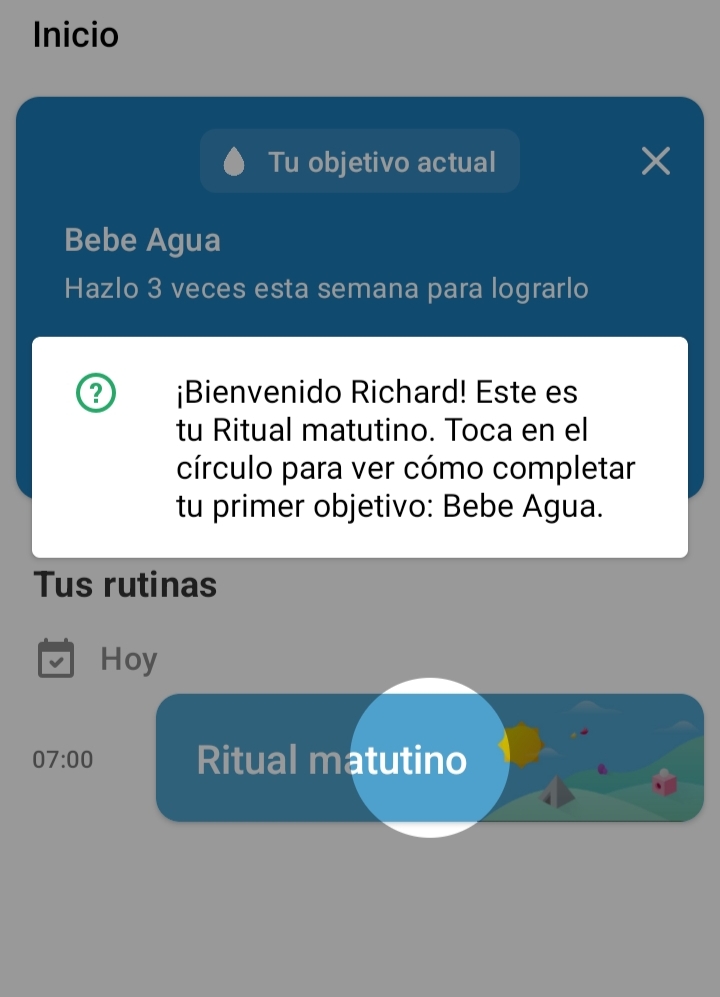Tap the green help icon in tooltip
Screen dimensions: 720x997
[96, 393]
